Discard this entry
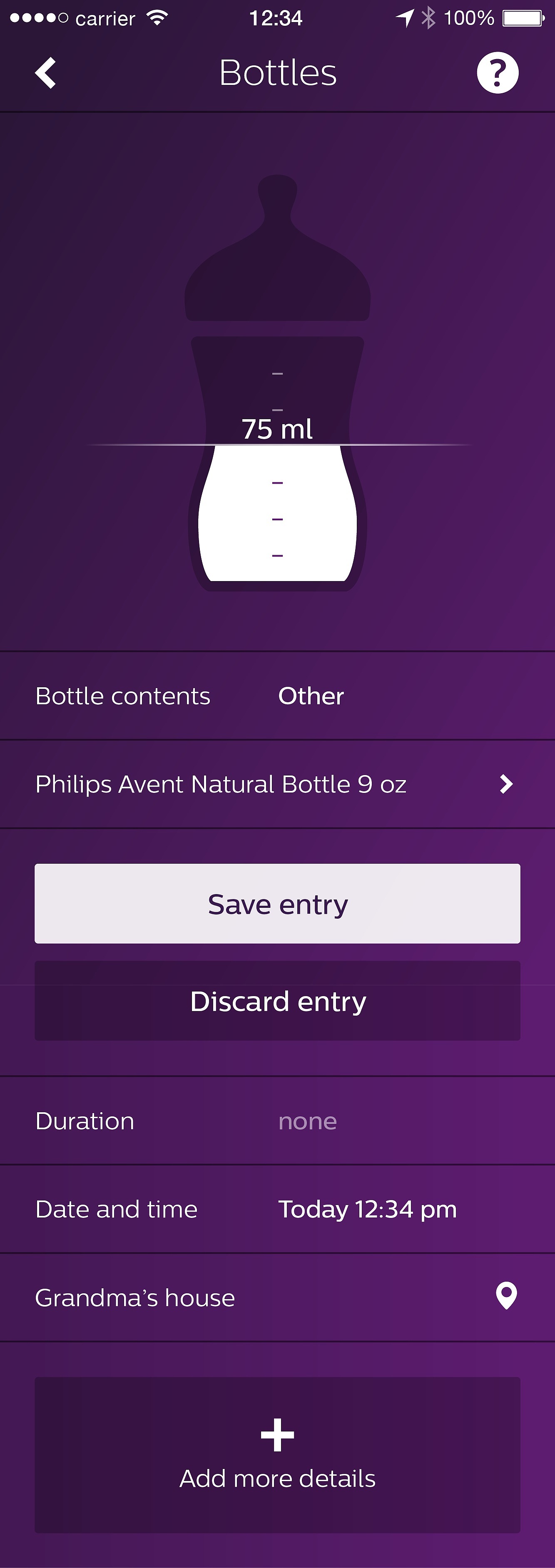The image size is (555, 1568). click(x=277, y=1001)
